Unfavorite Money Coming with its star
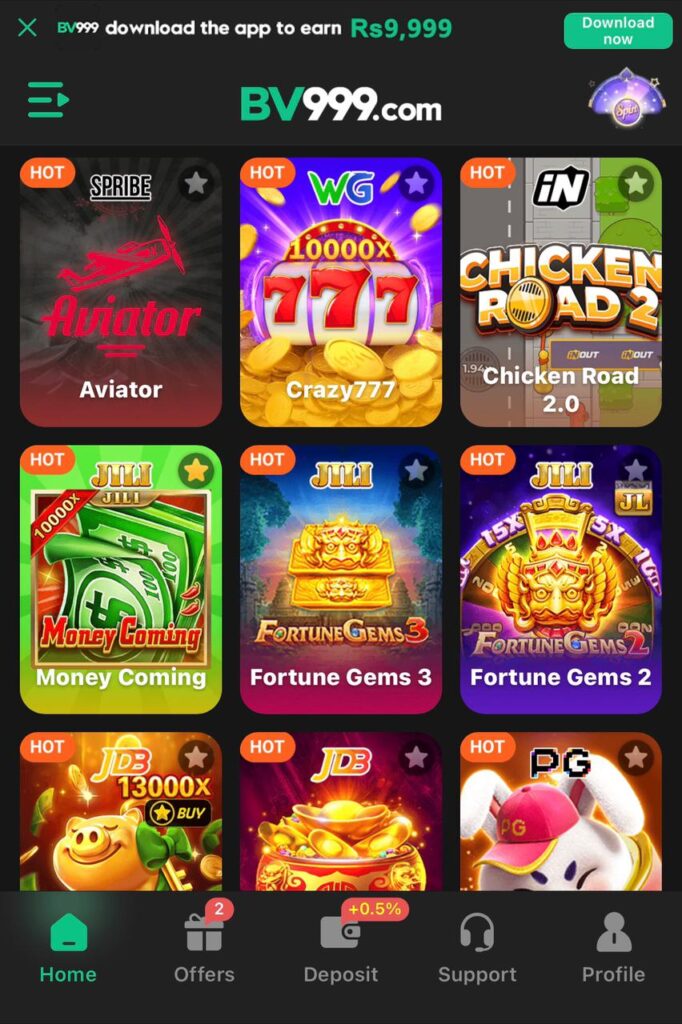This screenshot has height=1024, width=682. [197, 470]
